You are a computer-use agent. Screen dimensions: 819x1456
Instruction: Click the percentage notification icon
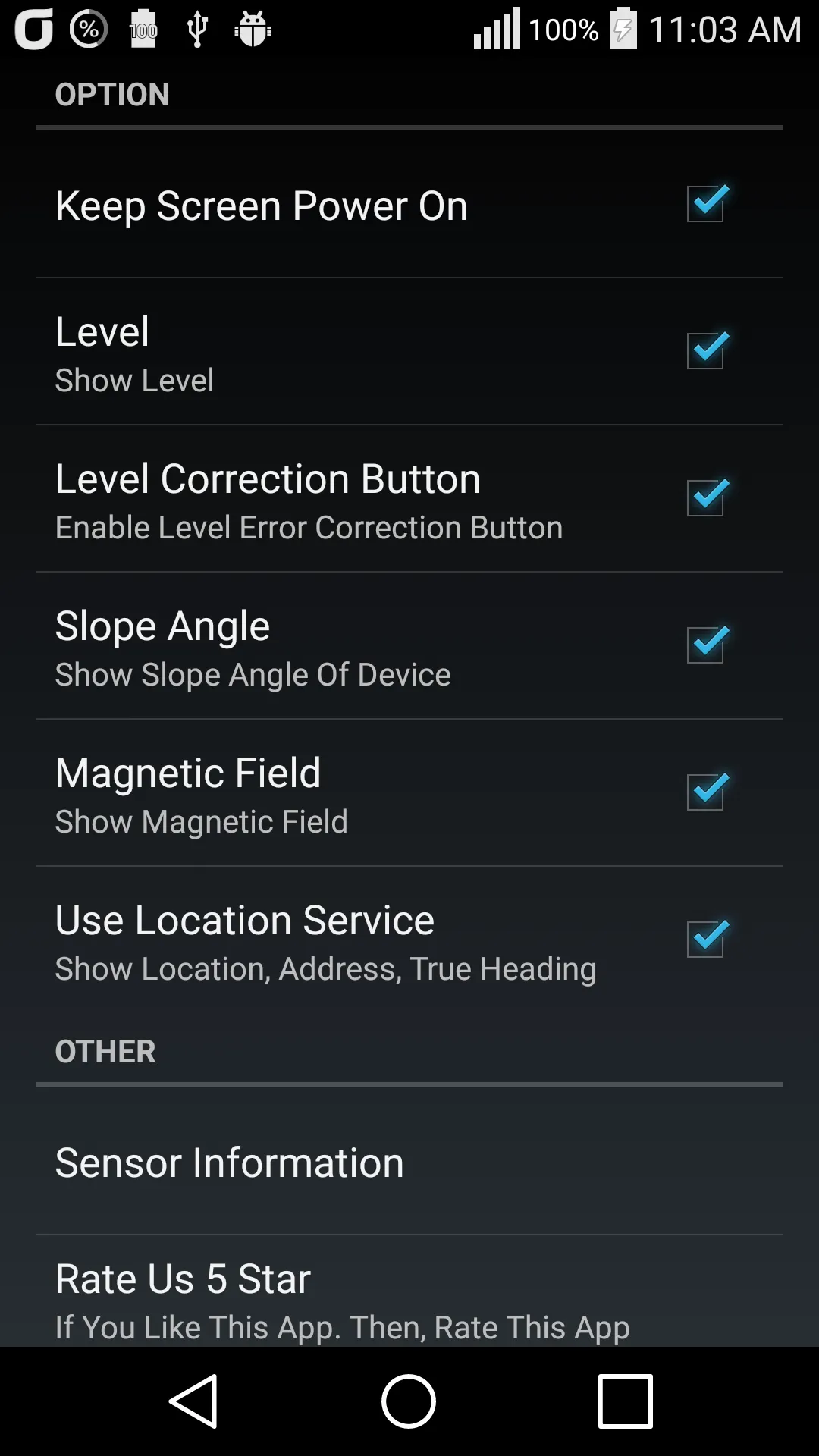pos(87,29)
